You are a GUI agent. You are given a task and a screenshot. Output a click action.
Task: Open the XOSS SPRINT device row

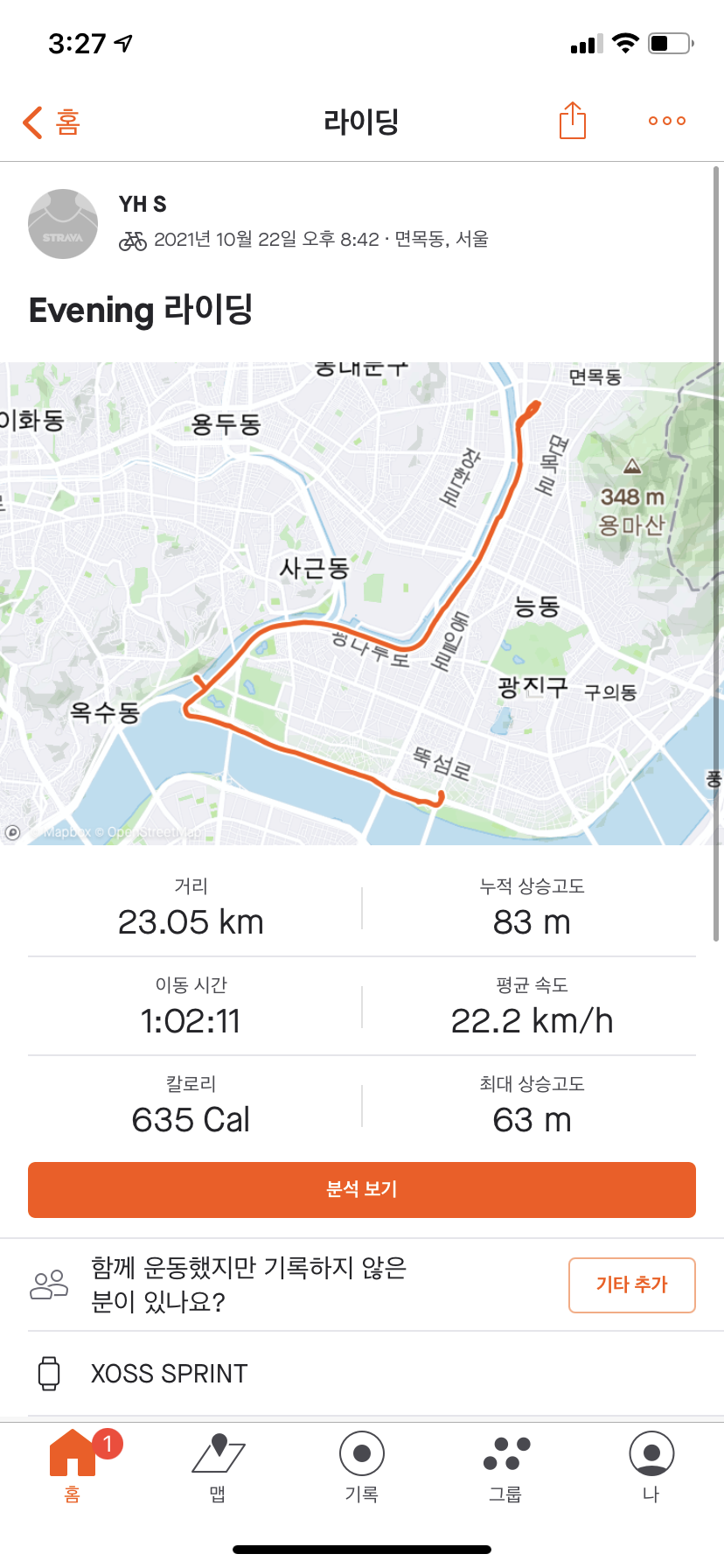362,1374
